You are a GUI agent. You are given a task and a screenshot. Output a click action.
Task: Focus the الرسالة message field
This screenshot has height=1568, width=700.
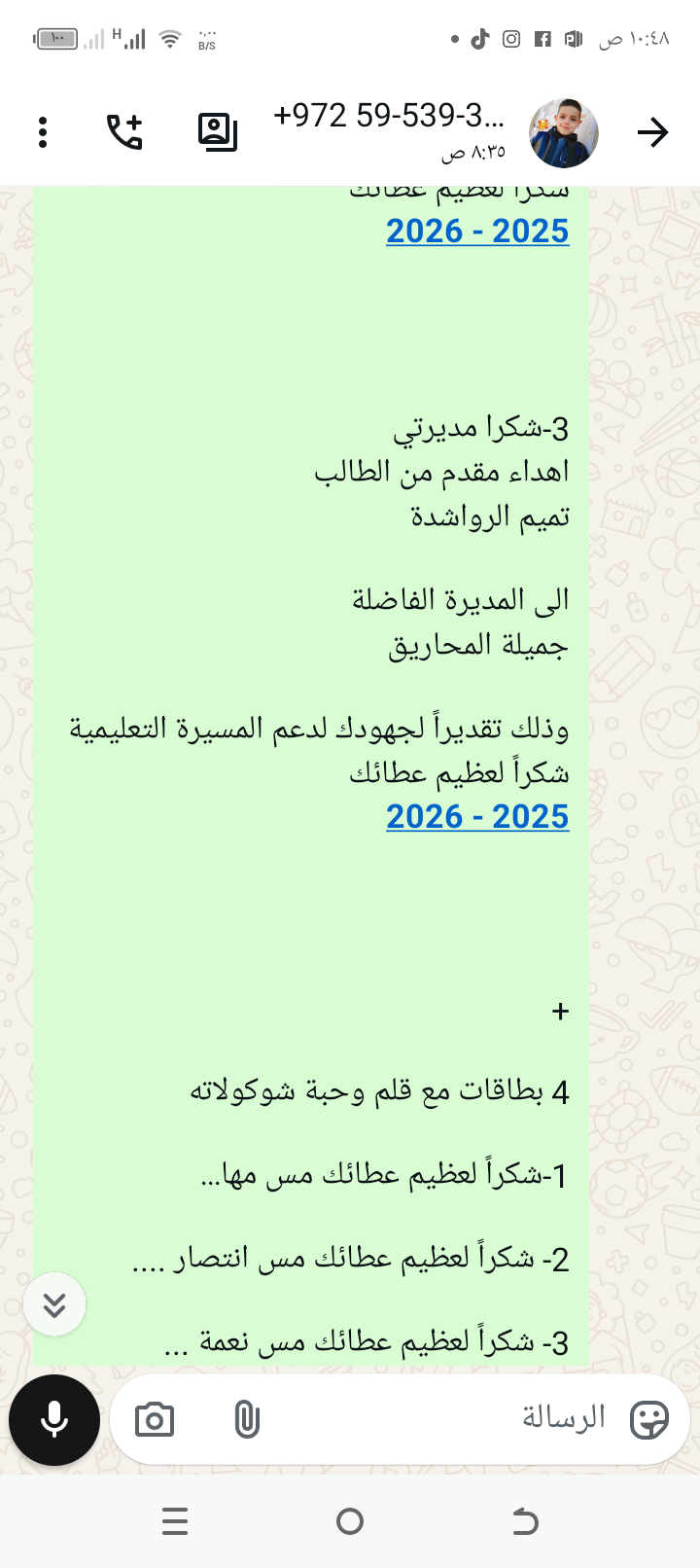click(x=437, y=1418)
